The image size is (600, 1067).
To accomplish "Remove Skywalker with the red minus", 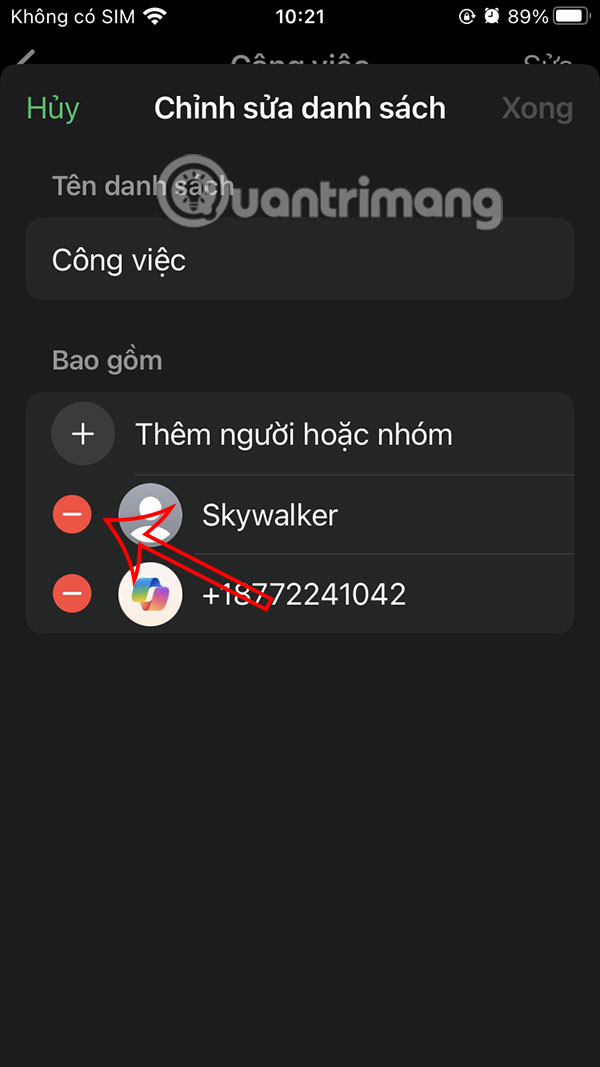I will click(x=72, y=515).
